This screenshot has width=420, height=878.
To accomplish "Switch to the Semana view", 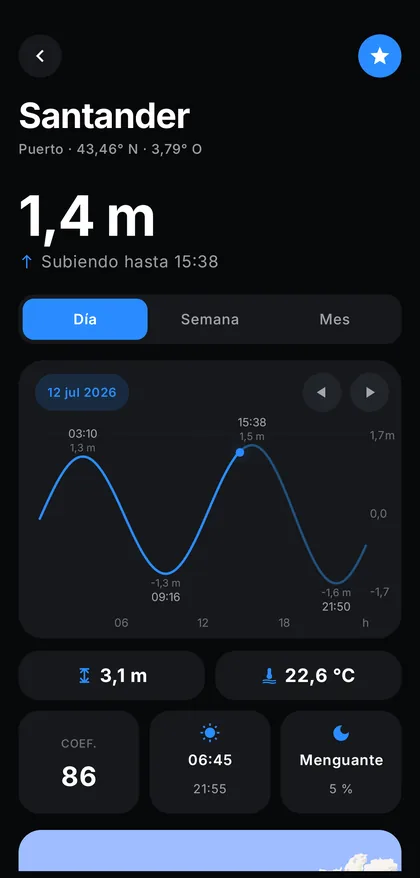I will click(x=210, y=319).
